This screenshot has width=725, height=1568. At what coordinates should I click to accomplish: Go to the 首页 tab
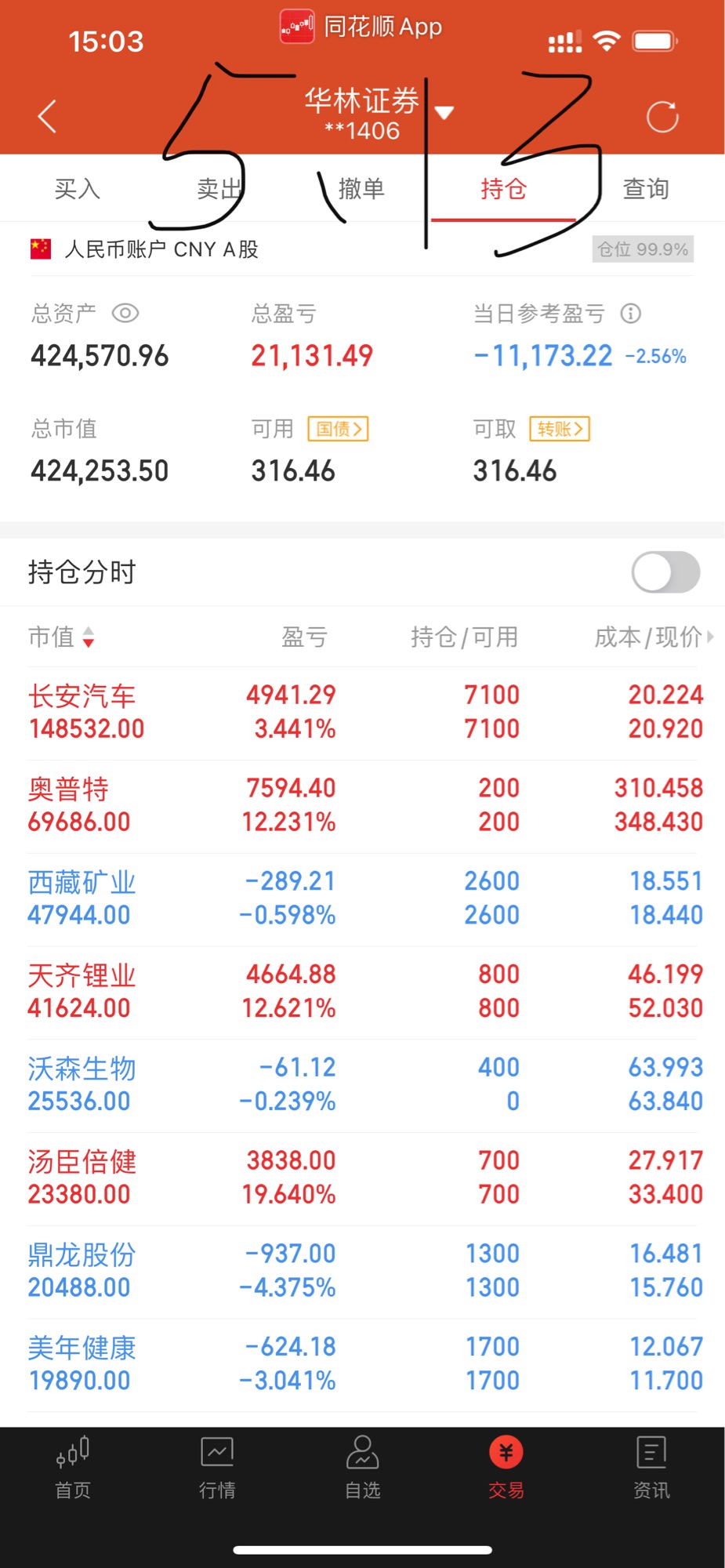pyautogui.click(x=73, y=1468)
